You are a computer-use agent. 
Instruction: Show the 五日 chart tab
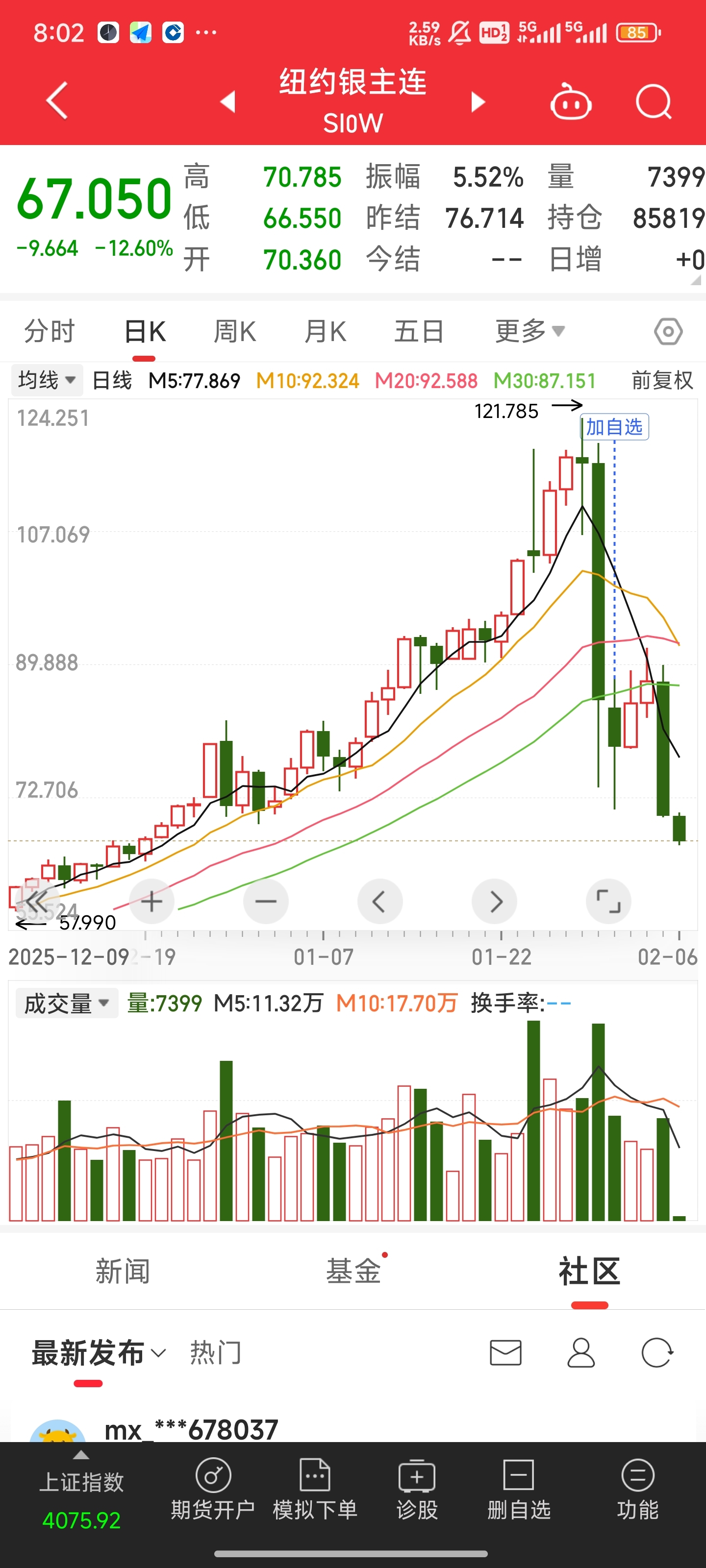click(x=419, y=332)
